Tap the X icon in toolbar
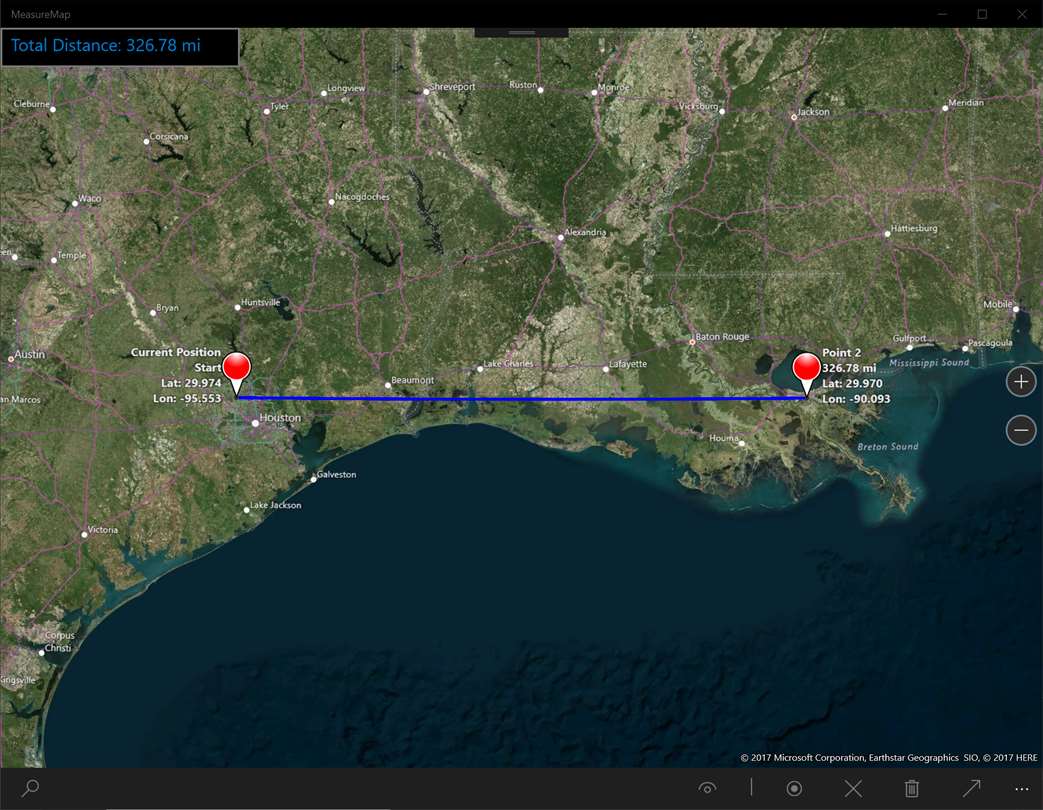Image resolution: width=1043 pixels, height=810 pixels. (x=853, y=789)
